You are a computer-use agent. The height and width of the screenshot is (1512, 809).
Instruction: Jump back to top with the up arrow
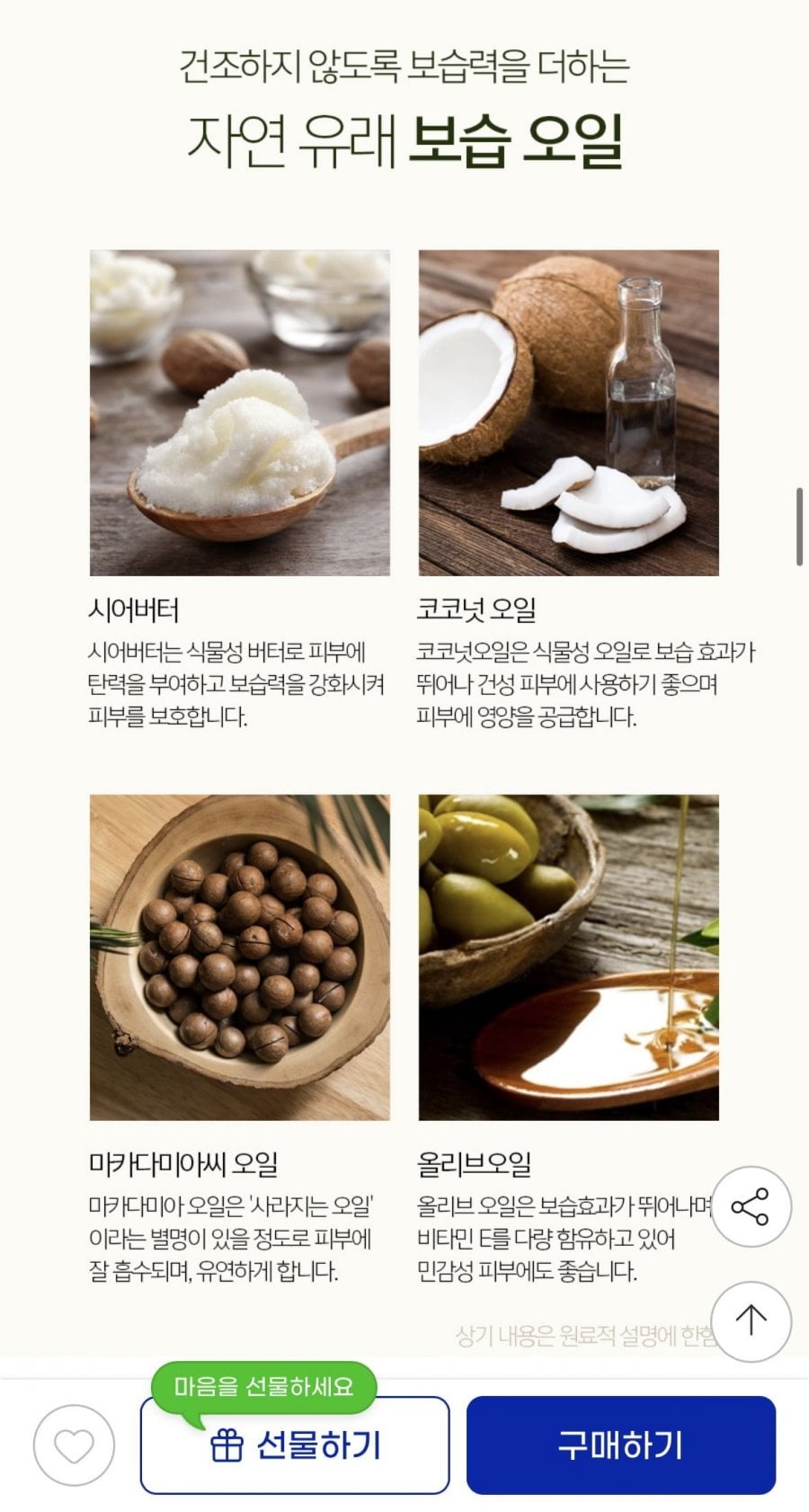click(751, 1321)
